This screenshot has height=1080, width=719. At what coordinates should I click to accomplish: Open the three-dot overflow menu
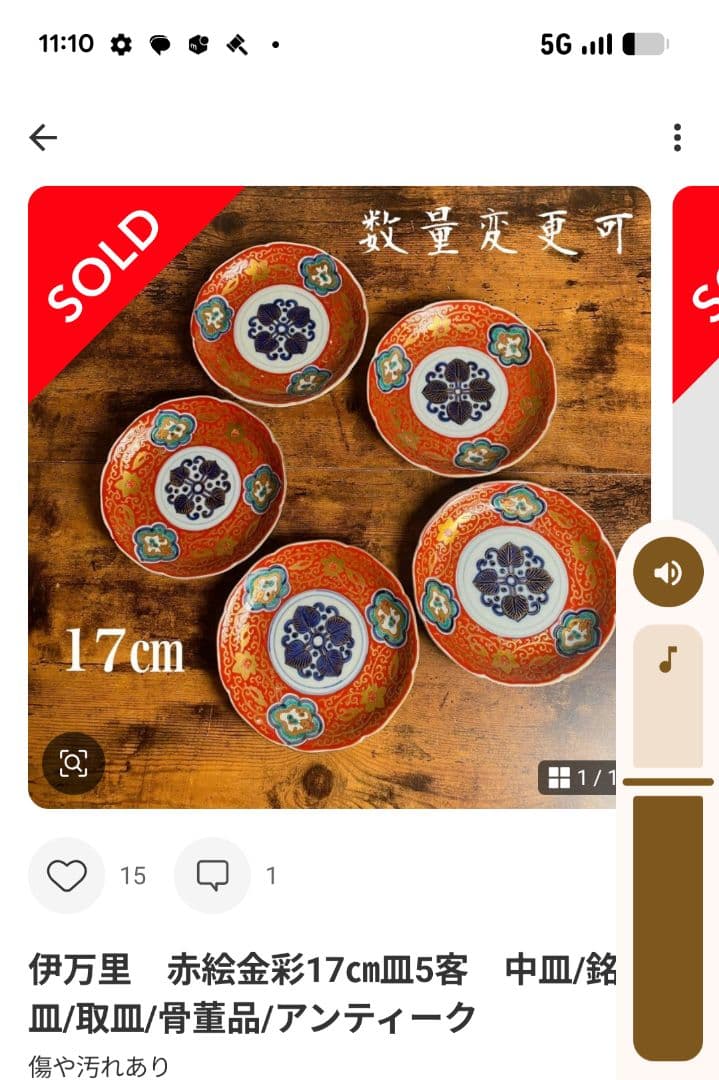pos(677,137)
